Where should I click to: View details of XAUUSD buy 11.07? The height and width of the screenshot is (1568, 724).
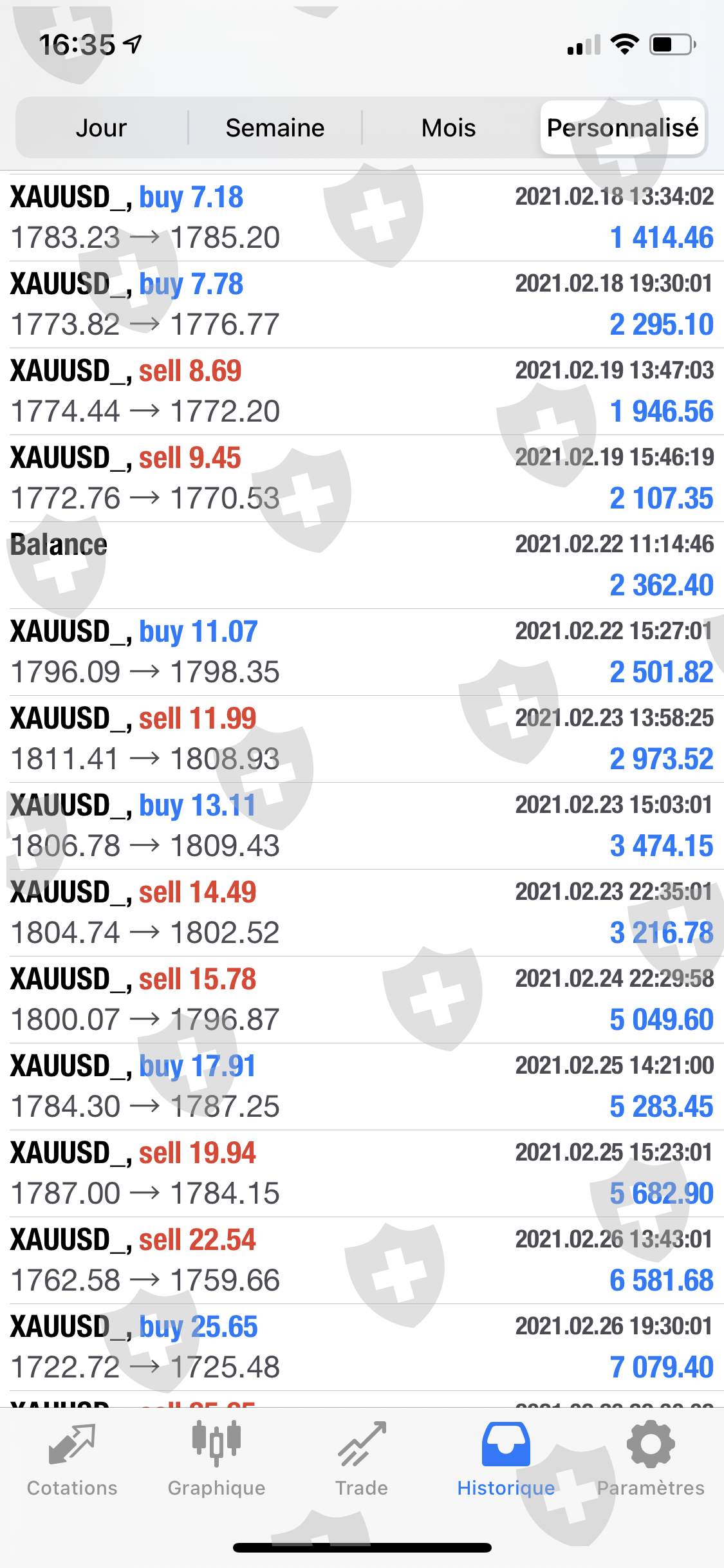tap(362, 652)
